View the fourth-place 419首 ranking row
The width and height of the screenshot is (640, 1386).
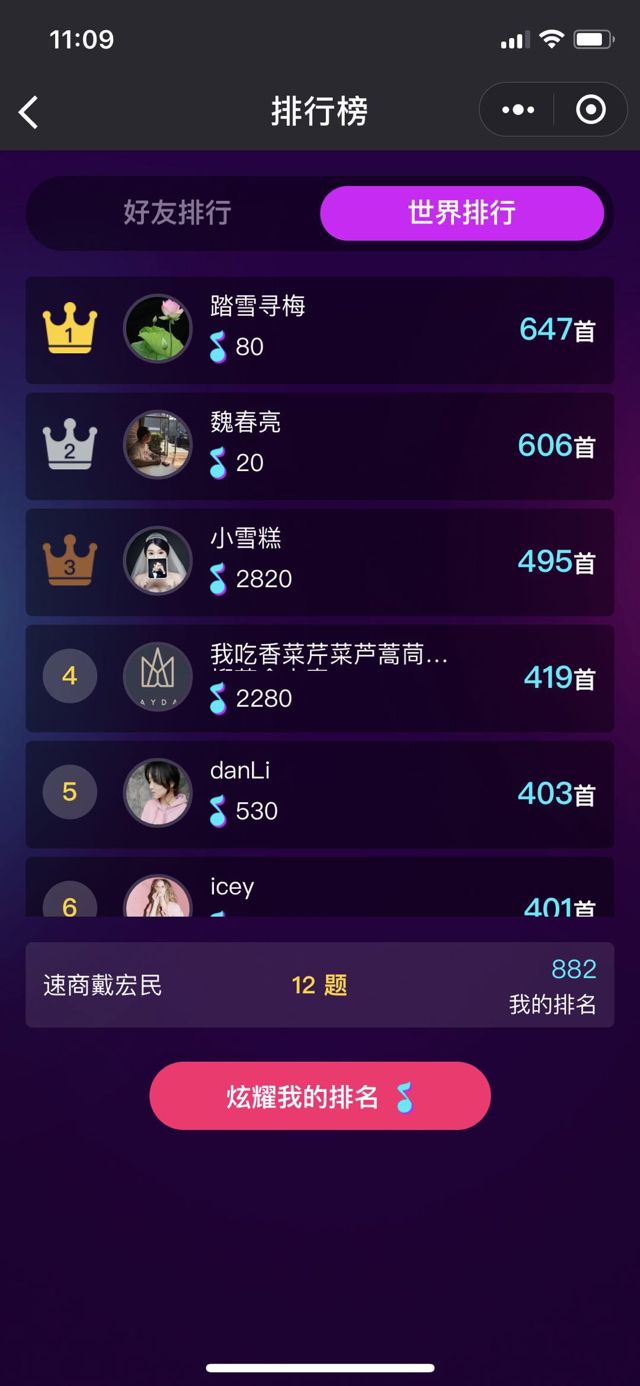(x=320, y=678)
